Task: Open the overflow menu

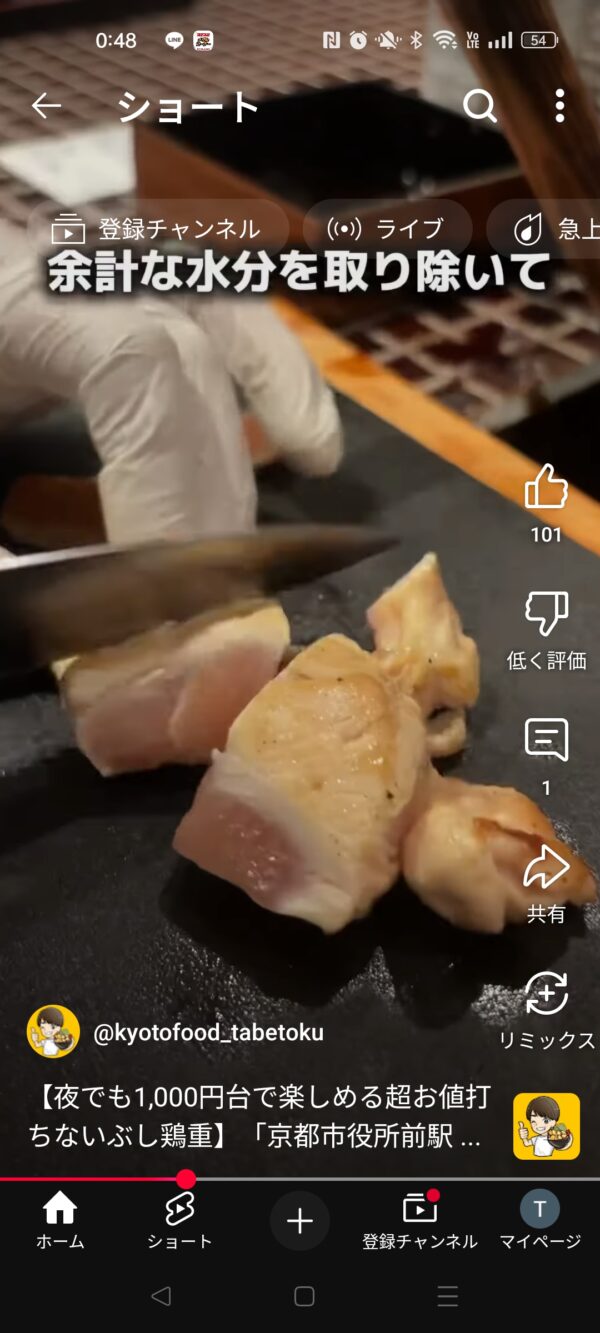Action: pyautogui.click(x=560, y=106)
